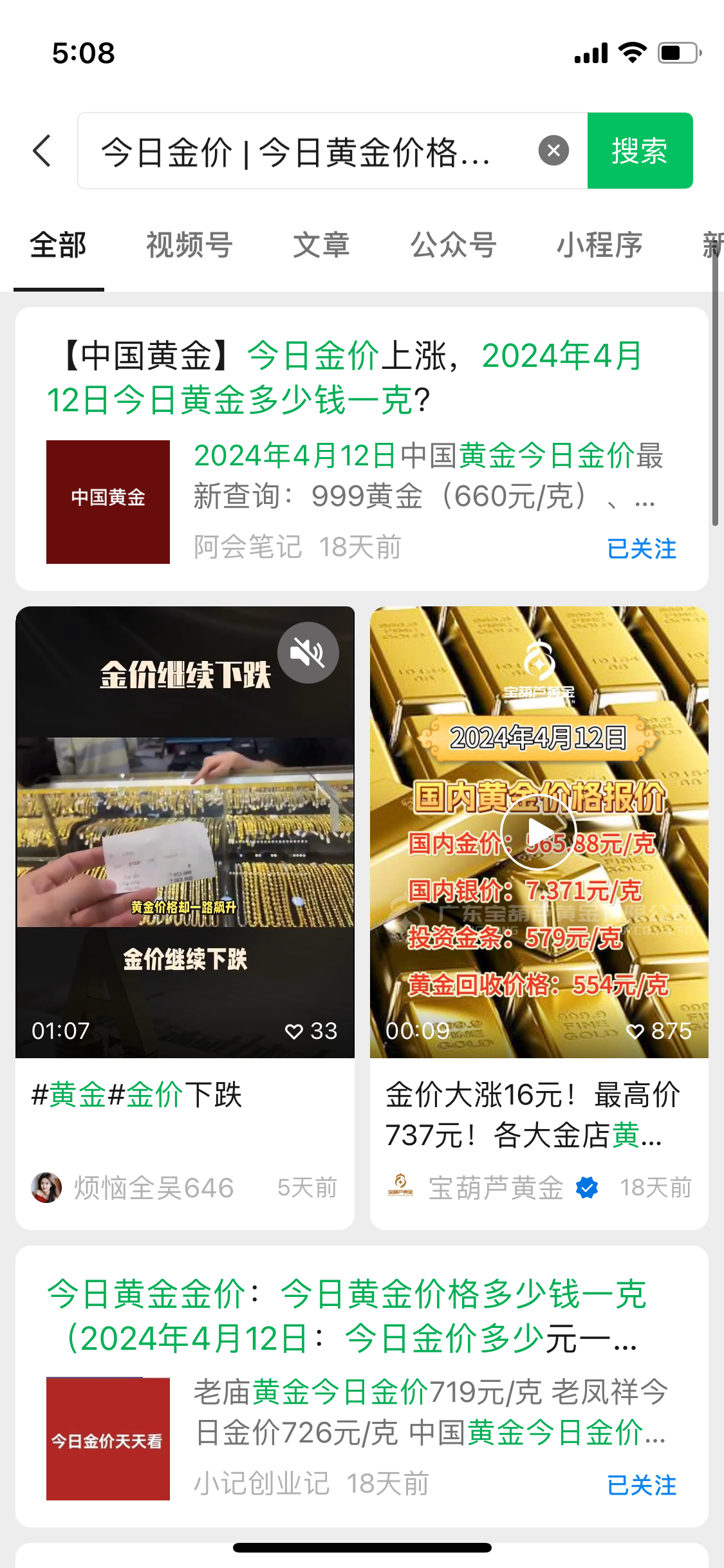Unmute the 金价继续下跌 video
Viewport: 724px width, 1568px height.
point(308,653)
